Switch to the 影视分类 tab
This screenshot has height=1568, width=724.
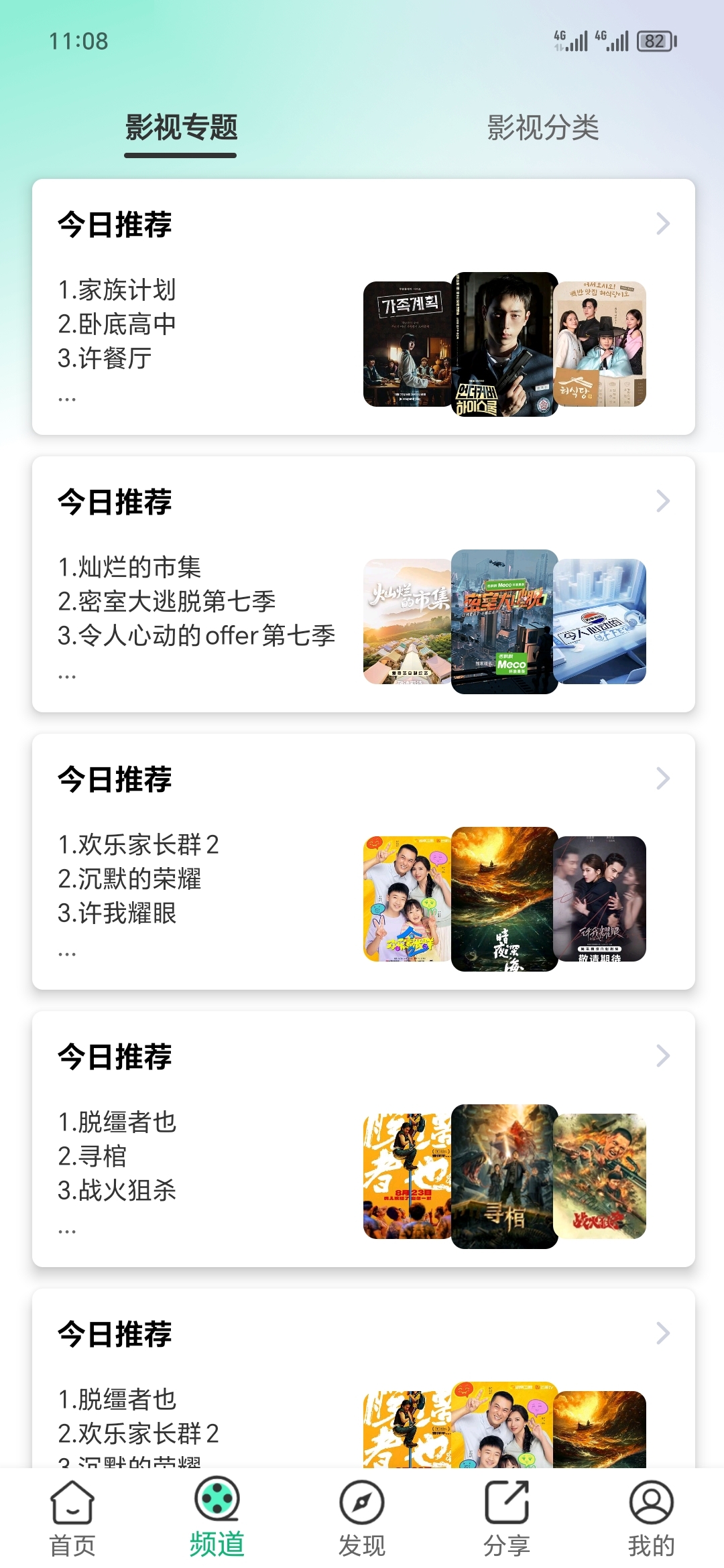pyautogui.click(x=542, y=127)
